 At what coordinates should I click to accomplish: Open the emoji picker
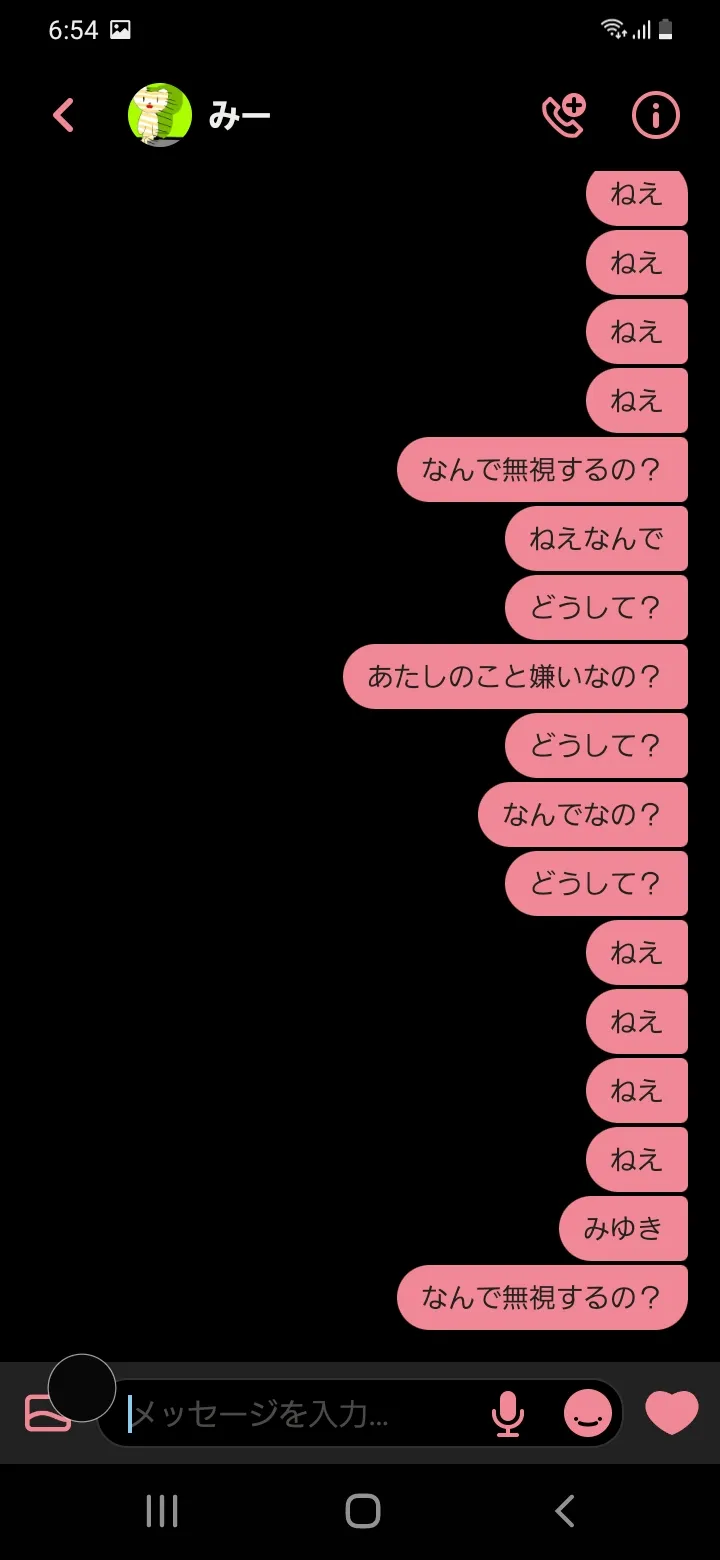[x=588, y=1413]
